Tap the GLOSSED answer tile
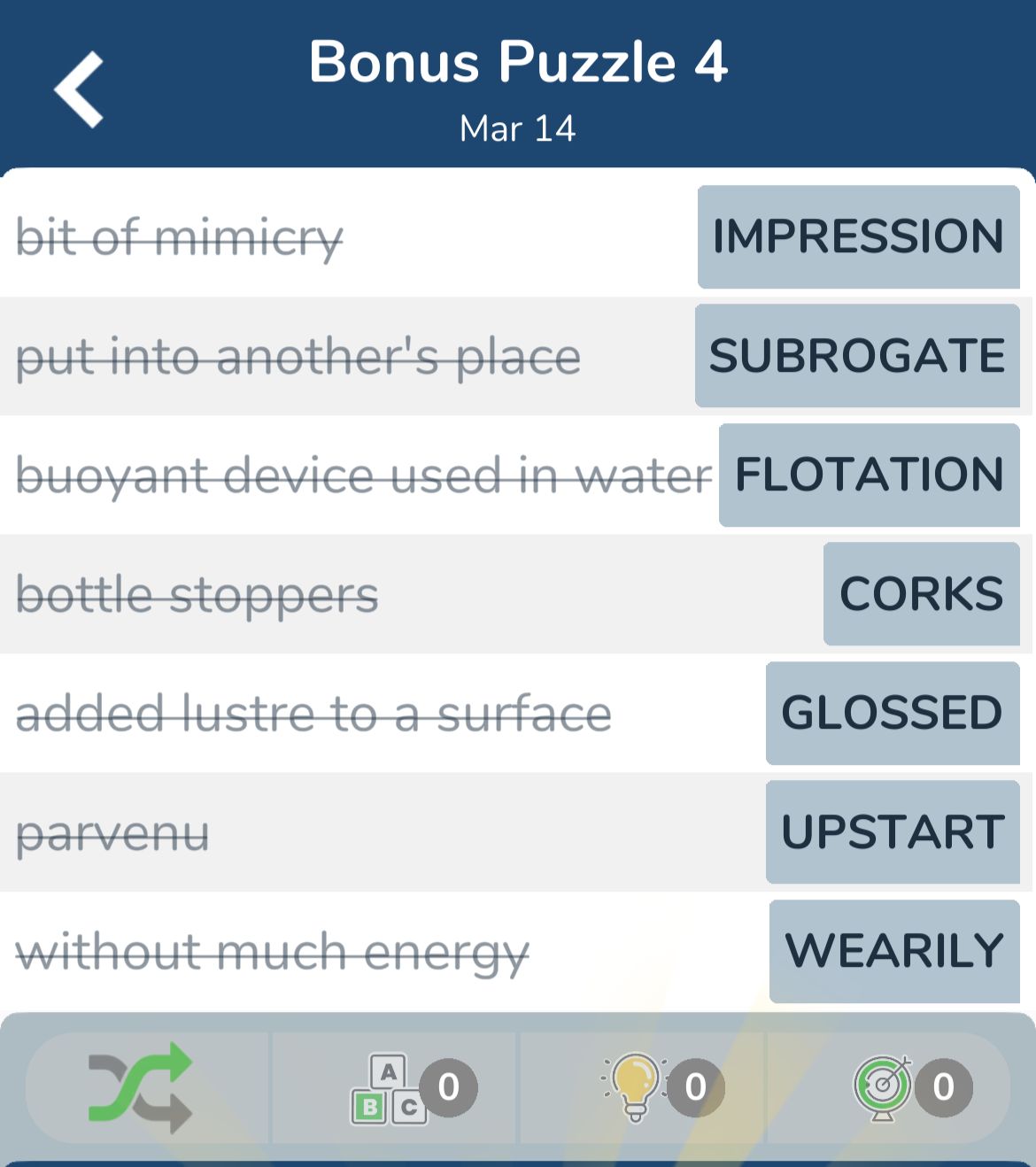The height and width of the screenshot is (1167, 1036). [x=892, y=713]
